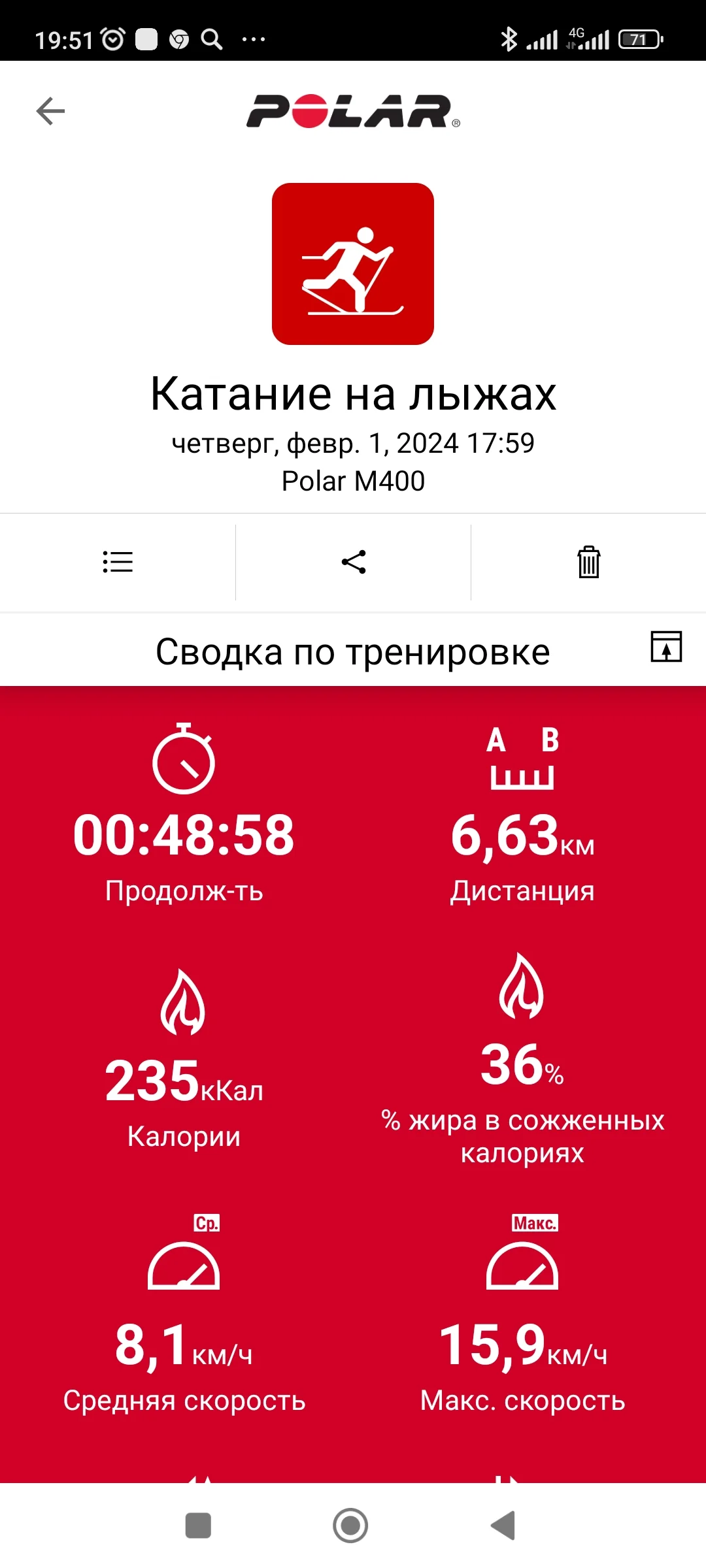Delete this training session with the trash icon
The image size is (706, 1568).
point(588,562)
